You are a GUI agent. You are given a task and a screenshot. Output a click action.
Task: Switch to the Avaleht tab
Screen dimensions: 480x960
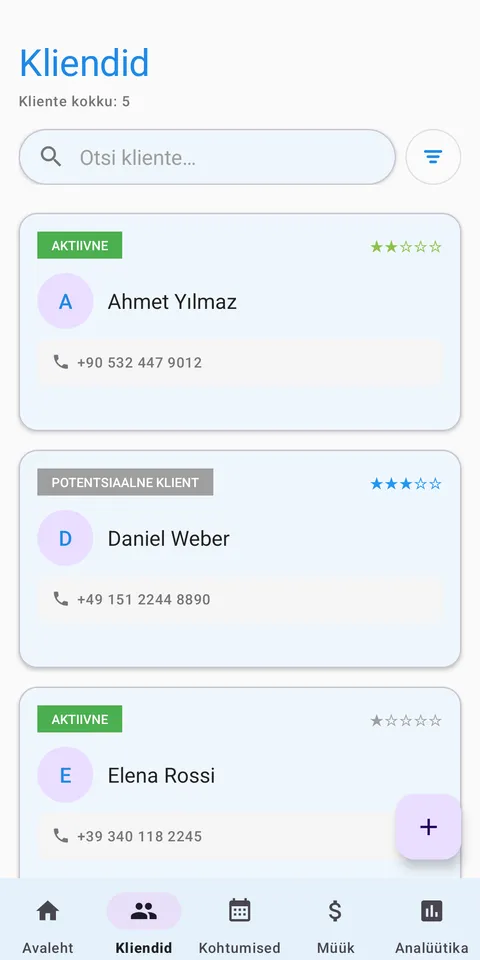[x=48, y=924]
